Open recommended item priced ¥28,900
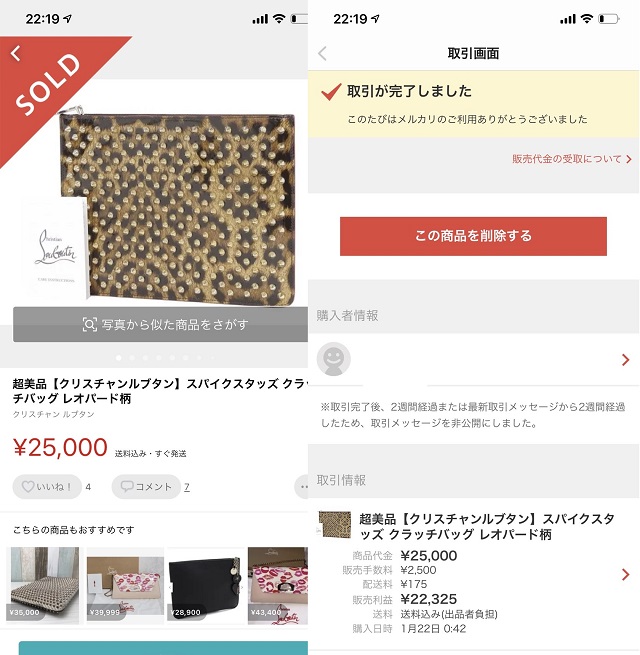This screenshot has height=655, width=640. coord(204,584)
